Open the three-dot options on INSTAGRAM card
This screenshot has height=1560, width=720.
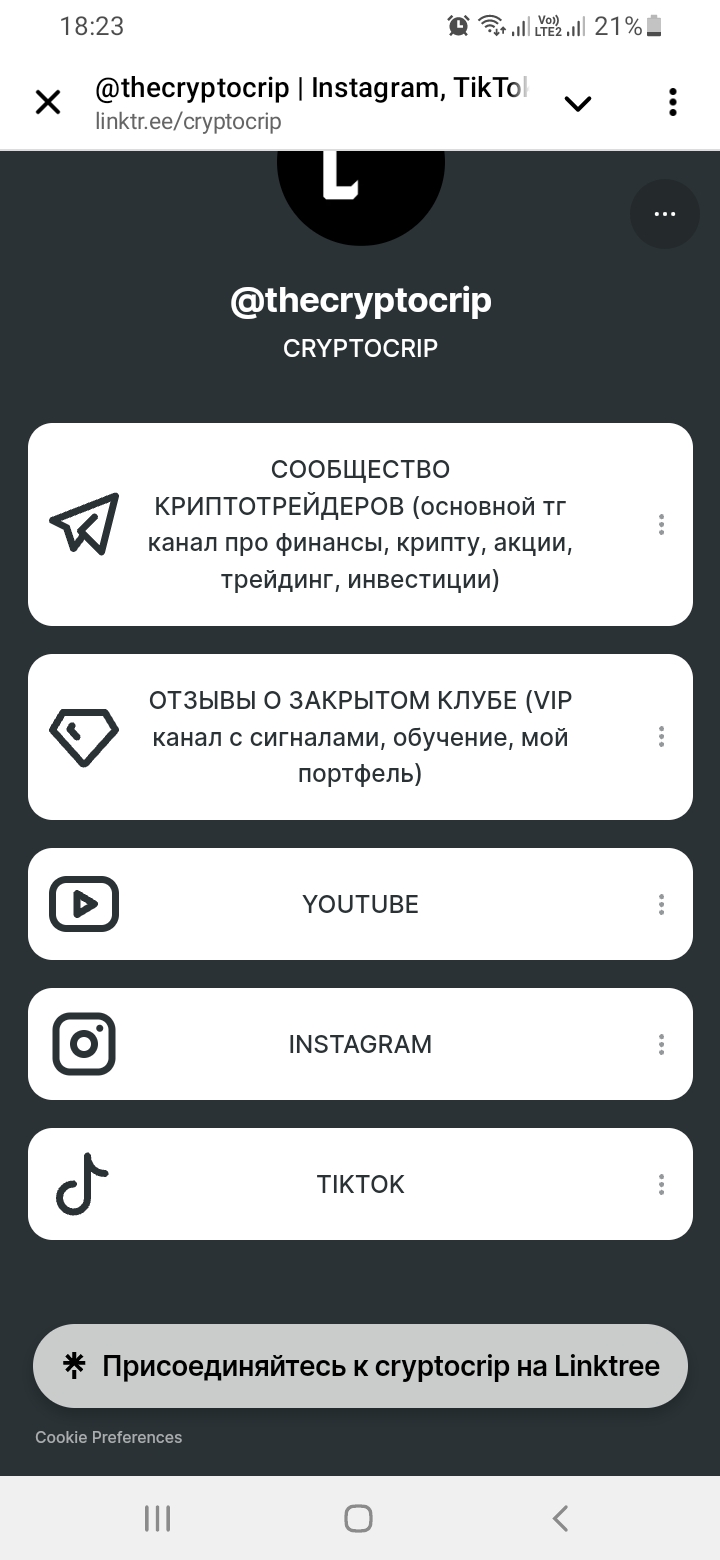[x=661, y=1044]
